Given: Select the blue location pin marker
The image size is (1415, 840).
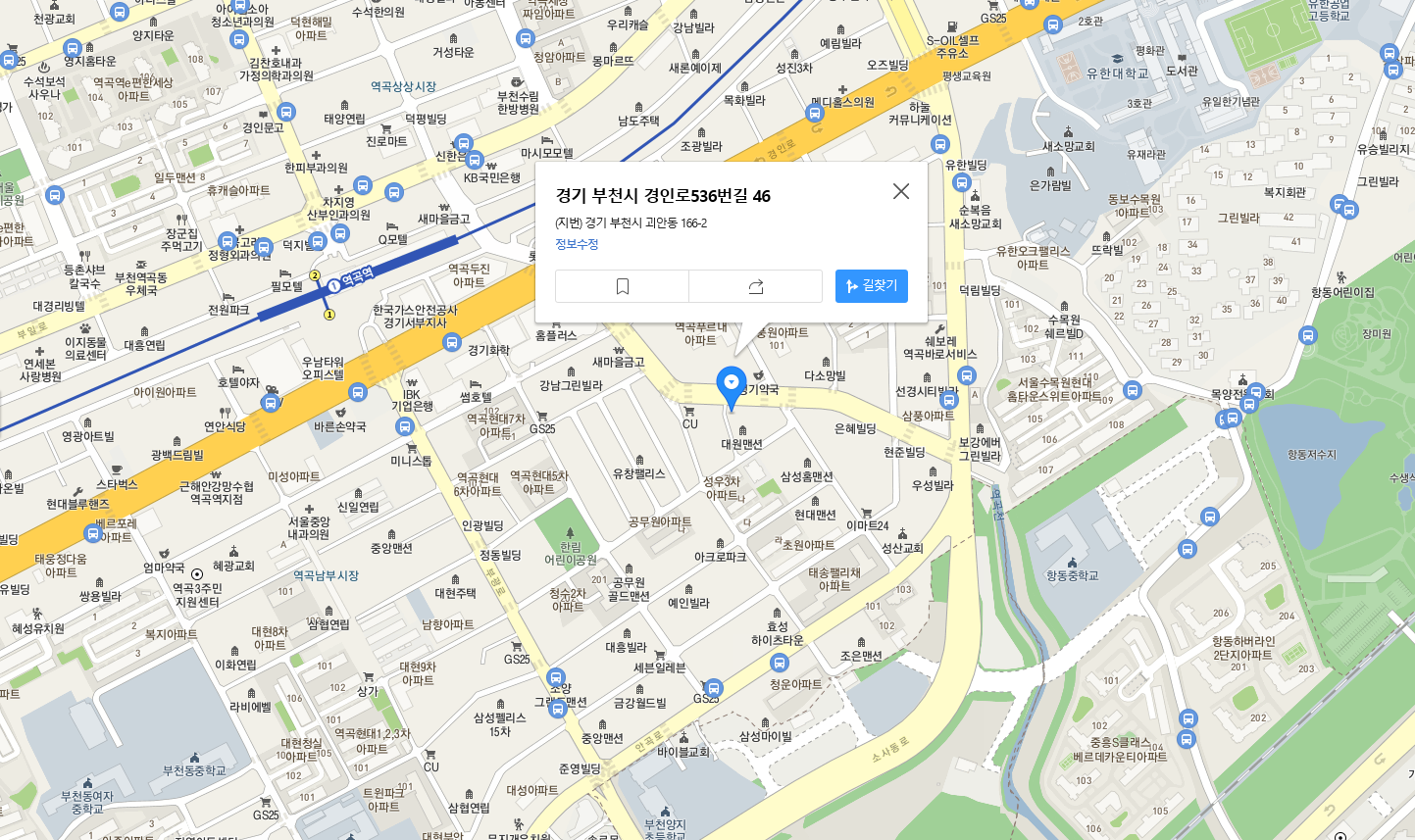Looking at the screenshot, I should 731,384.
